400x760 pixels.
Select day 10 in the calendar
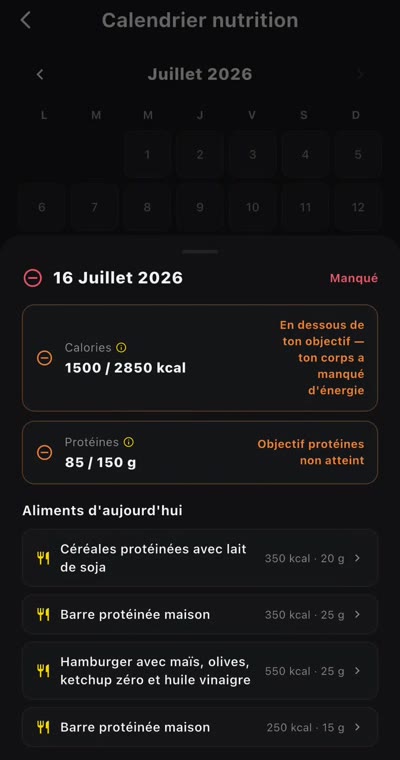click(252, 207)
